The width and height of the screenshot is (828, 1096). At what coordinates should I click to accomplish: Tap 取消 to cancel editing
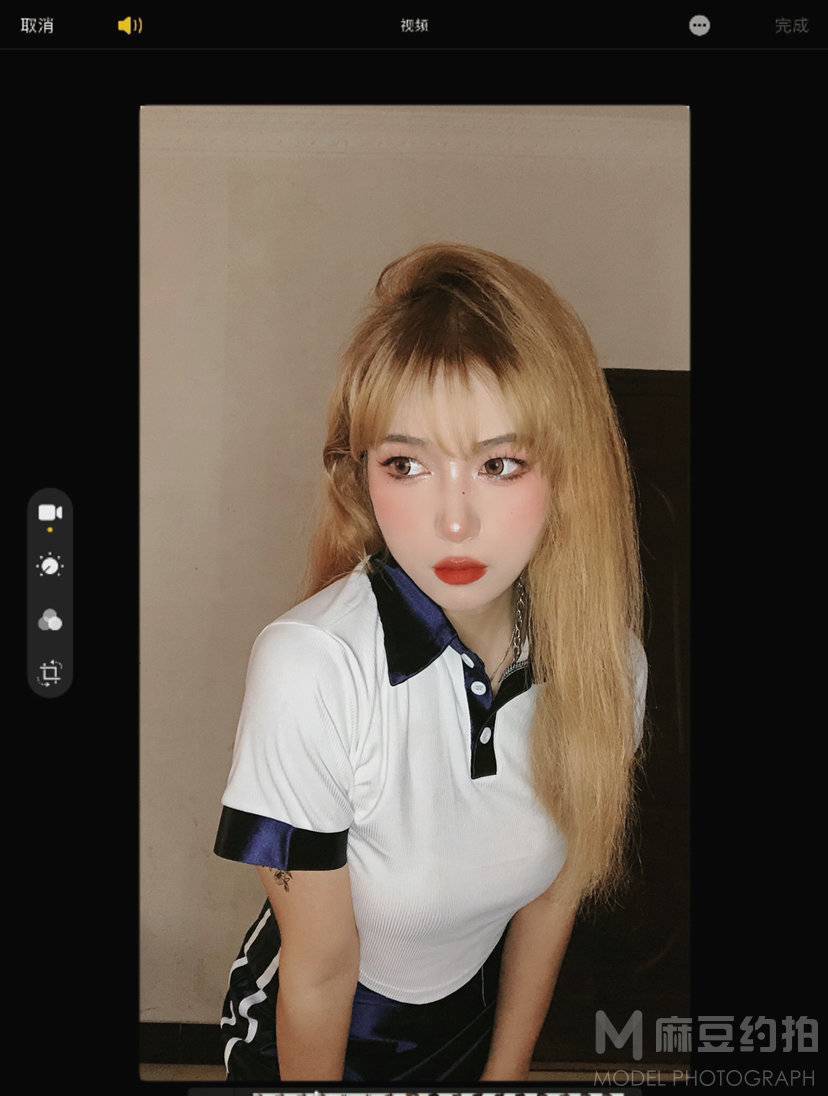(37, 26)
